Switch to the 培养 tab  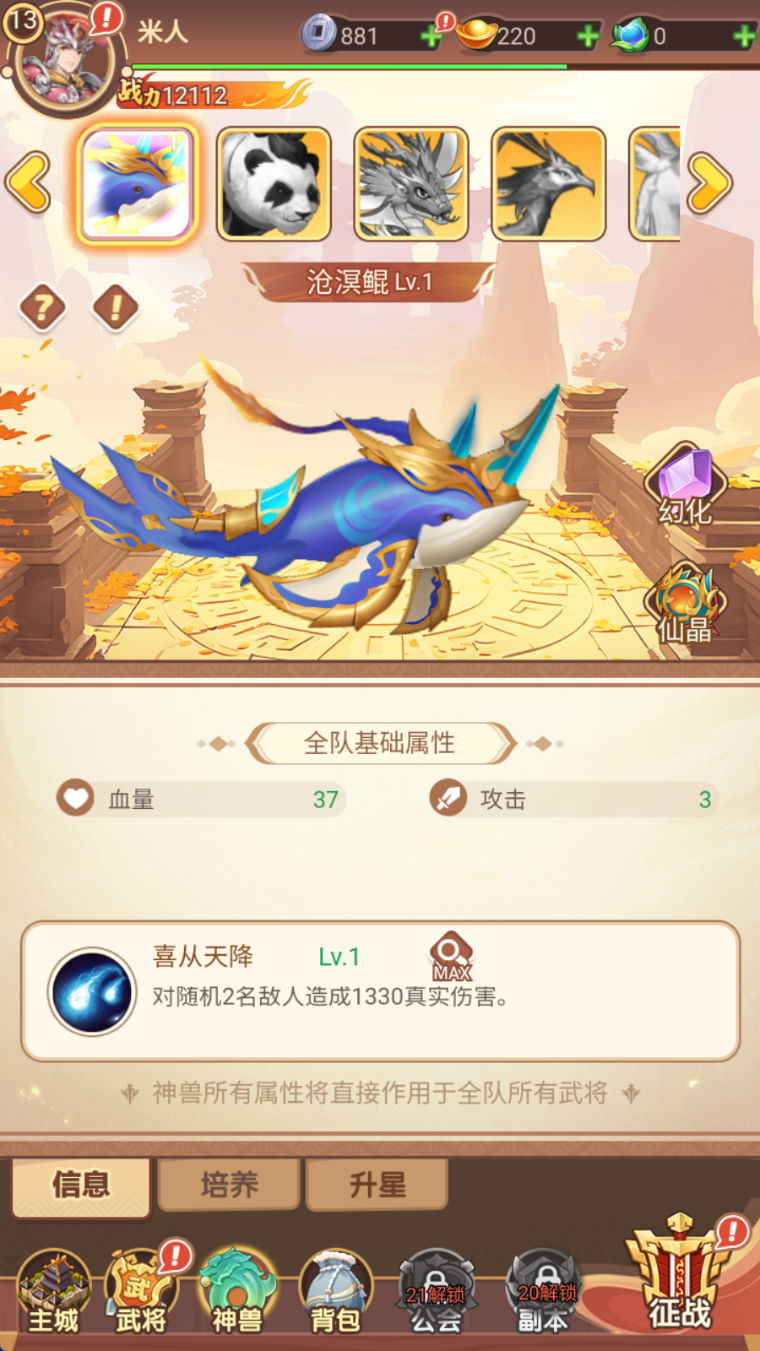[x=229, y=1185]
